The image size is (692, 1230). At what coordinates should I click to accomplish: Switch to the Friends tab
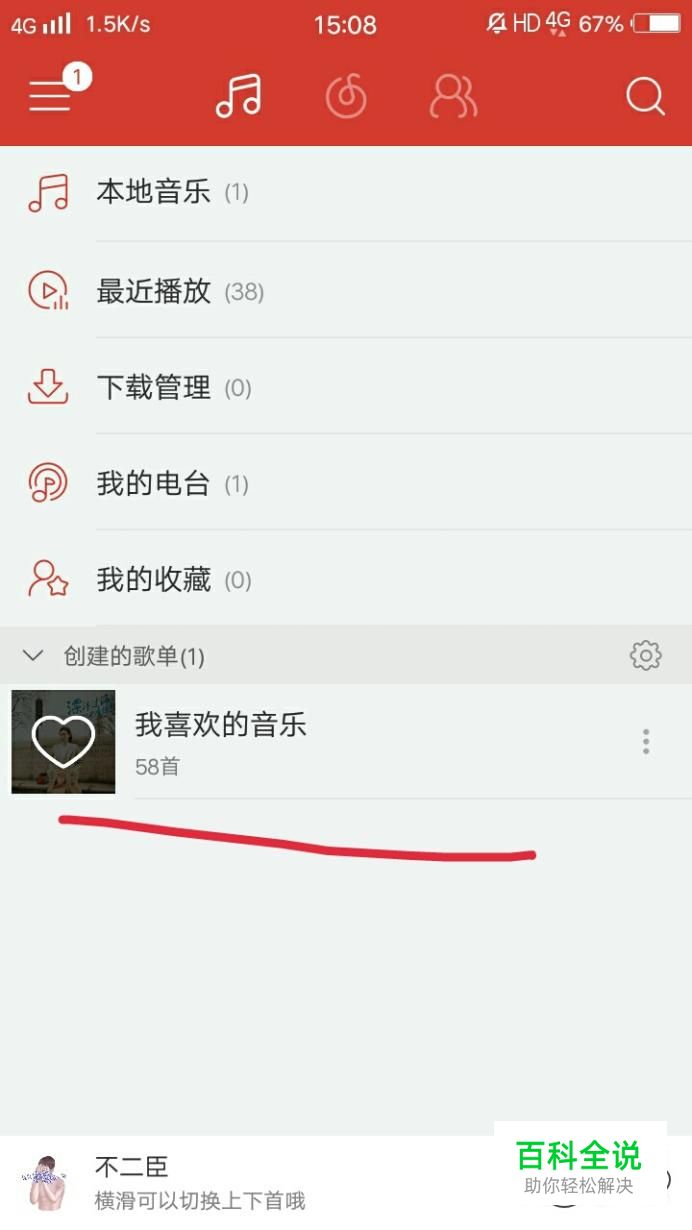coord(453,97)
